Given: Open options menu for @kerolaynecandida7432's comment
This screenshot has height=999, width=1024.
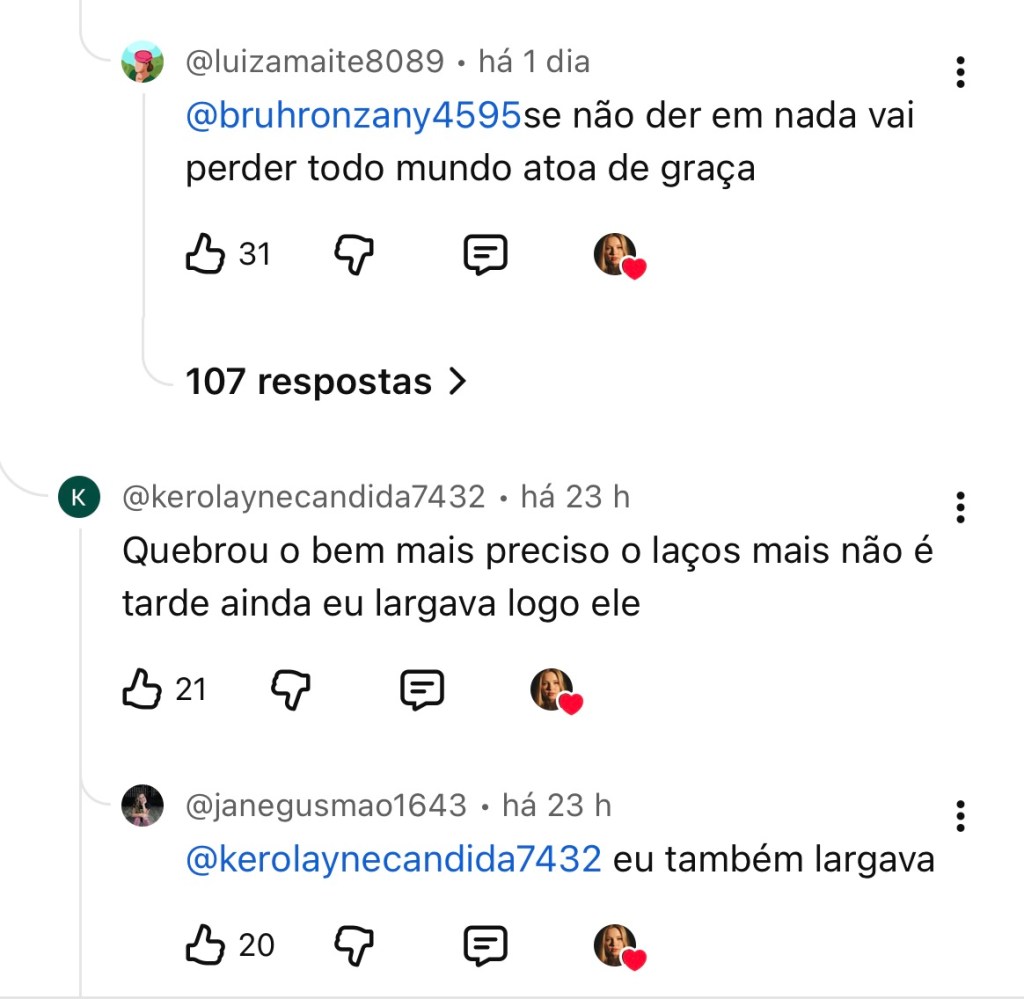Looking at the screenshot, I should pos(960,507).
